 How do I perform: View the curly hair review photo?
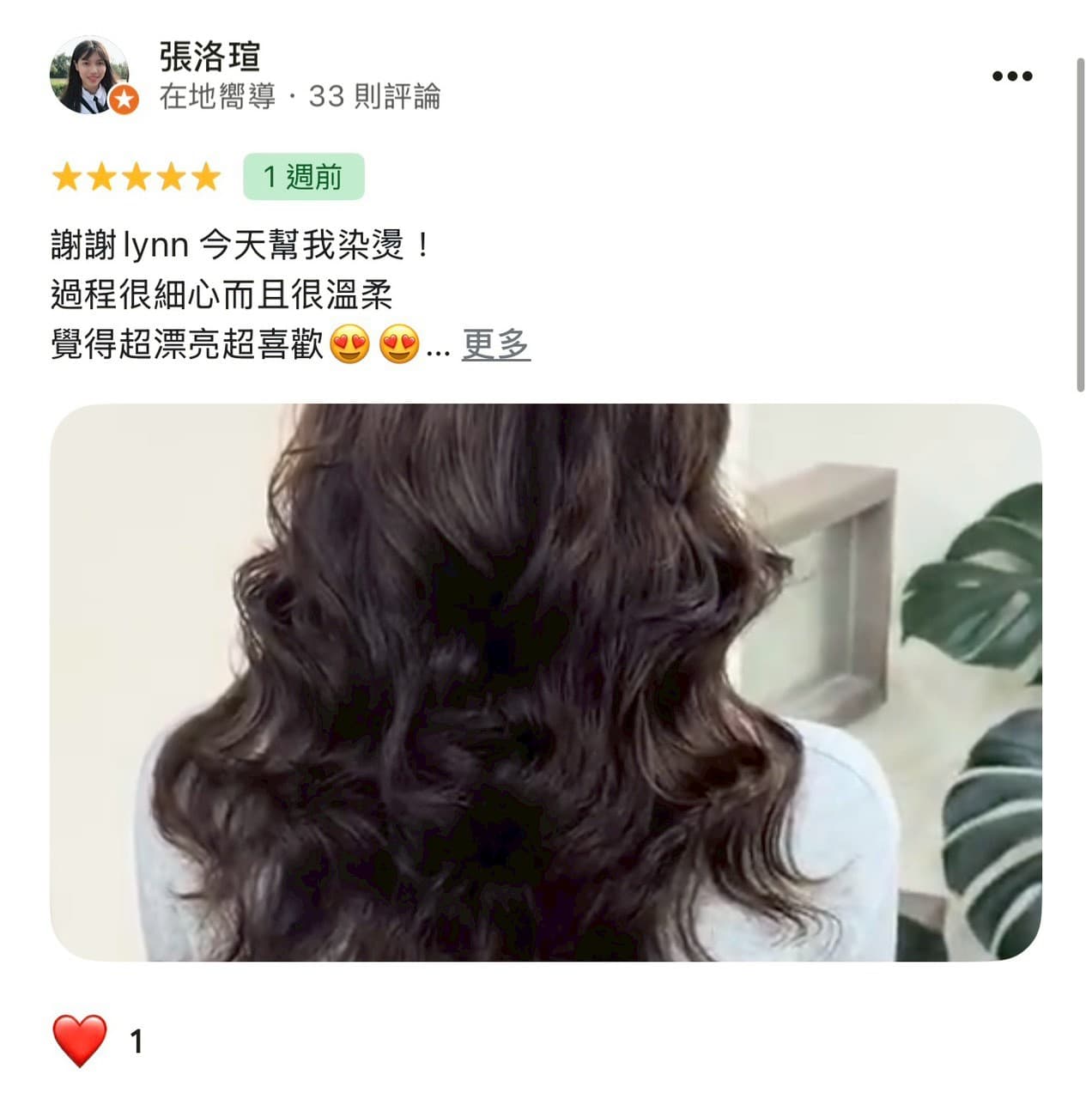(x=545, y=682)
